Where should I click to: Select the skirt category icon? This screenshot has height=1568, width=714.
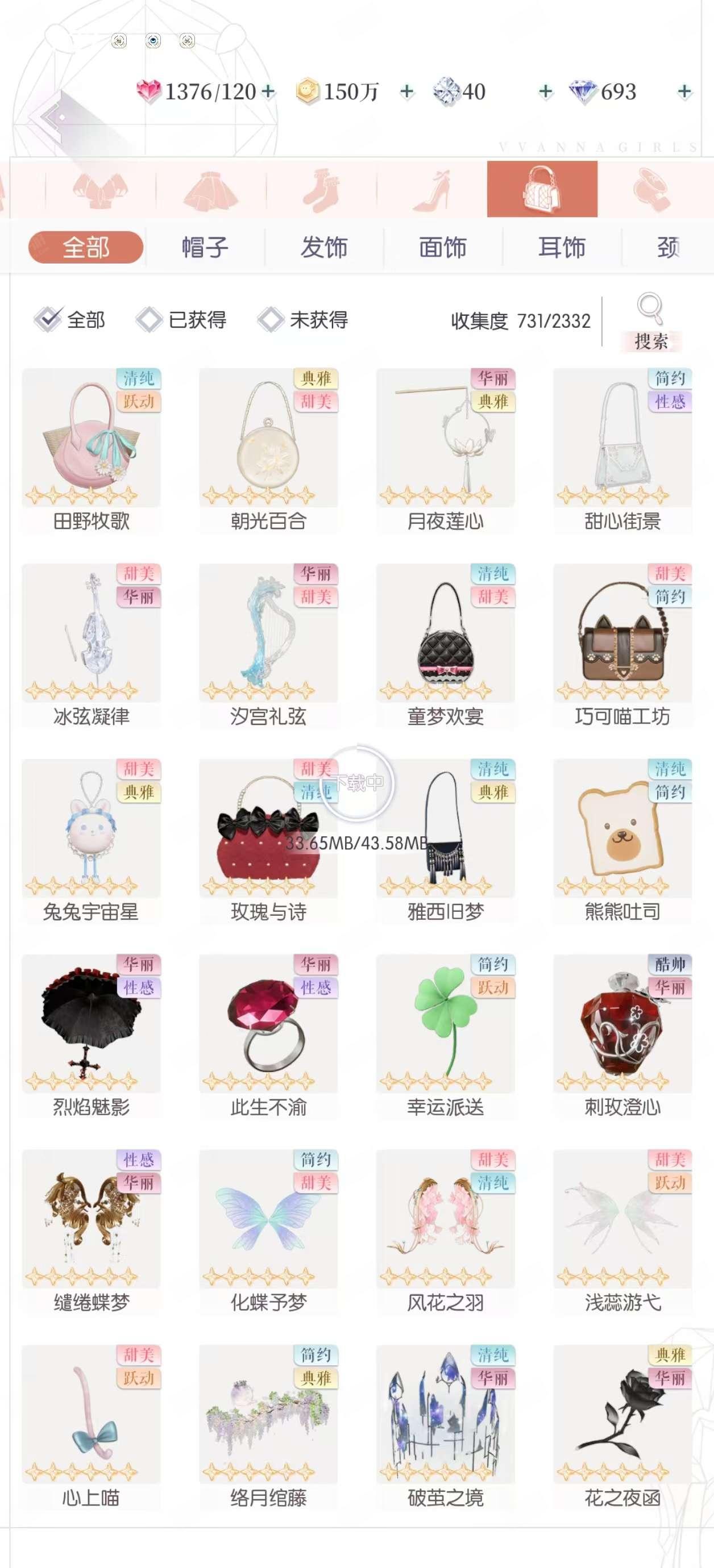click(211, 189)
